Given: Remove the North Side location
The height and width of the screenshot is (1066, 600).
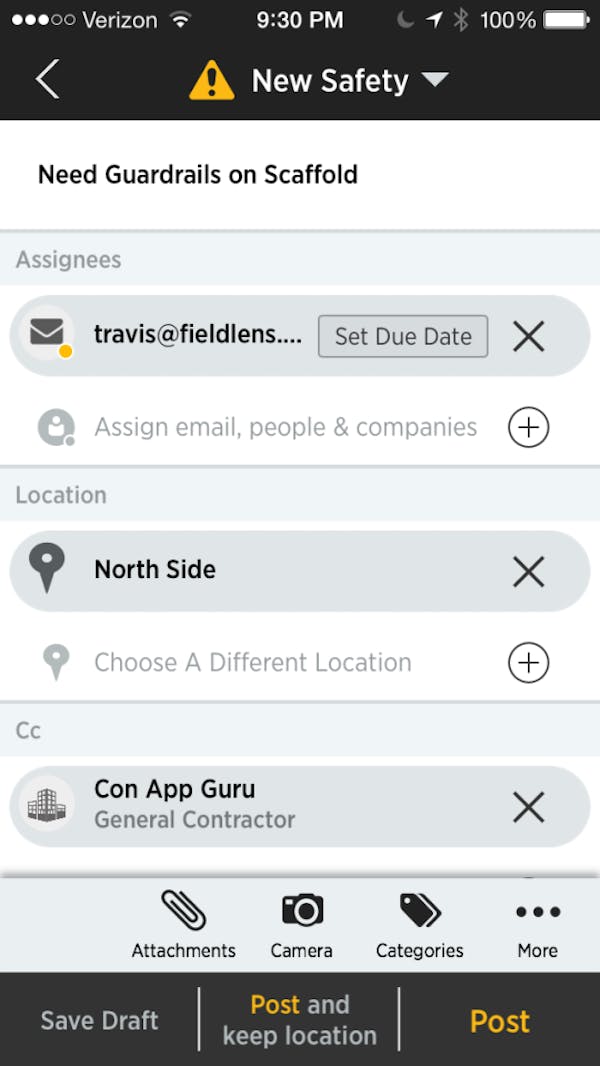Looking at the screenshot, I should point(529,571).
